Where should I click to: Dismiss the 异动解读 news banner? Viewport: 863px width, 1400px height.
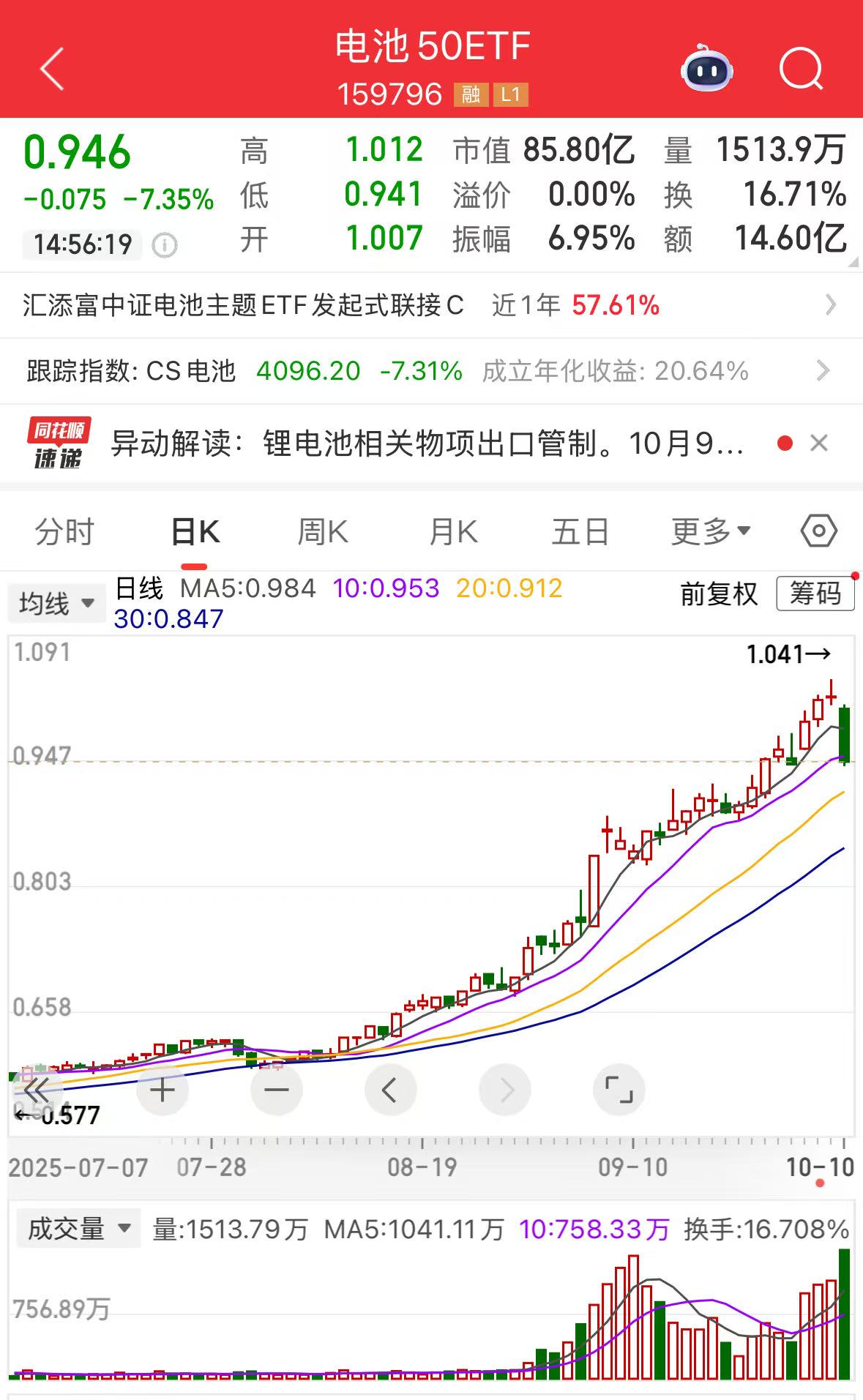point(819,443)
